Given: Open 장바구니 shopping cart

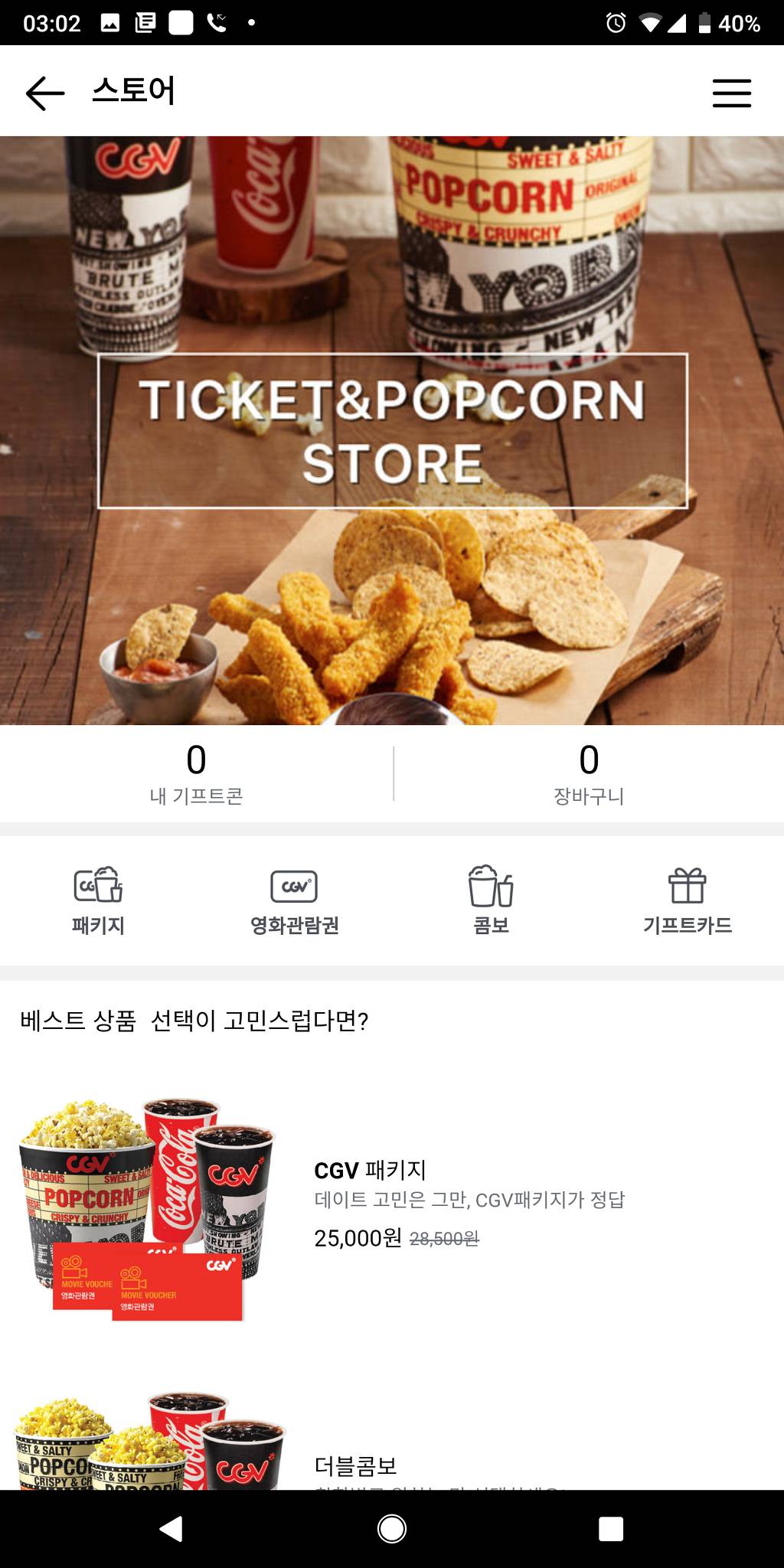Looking at the screenshot, I should [588, 774].
